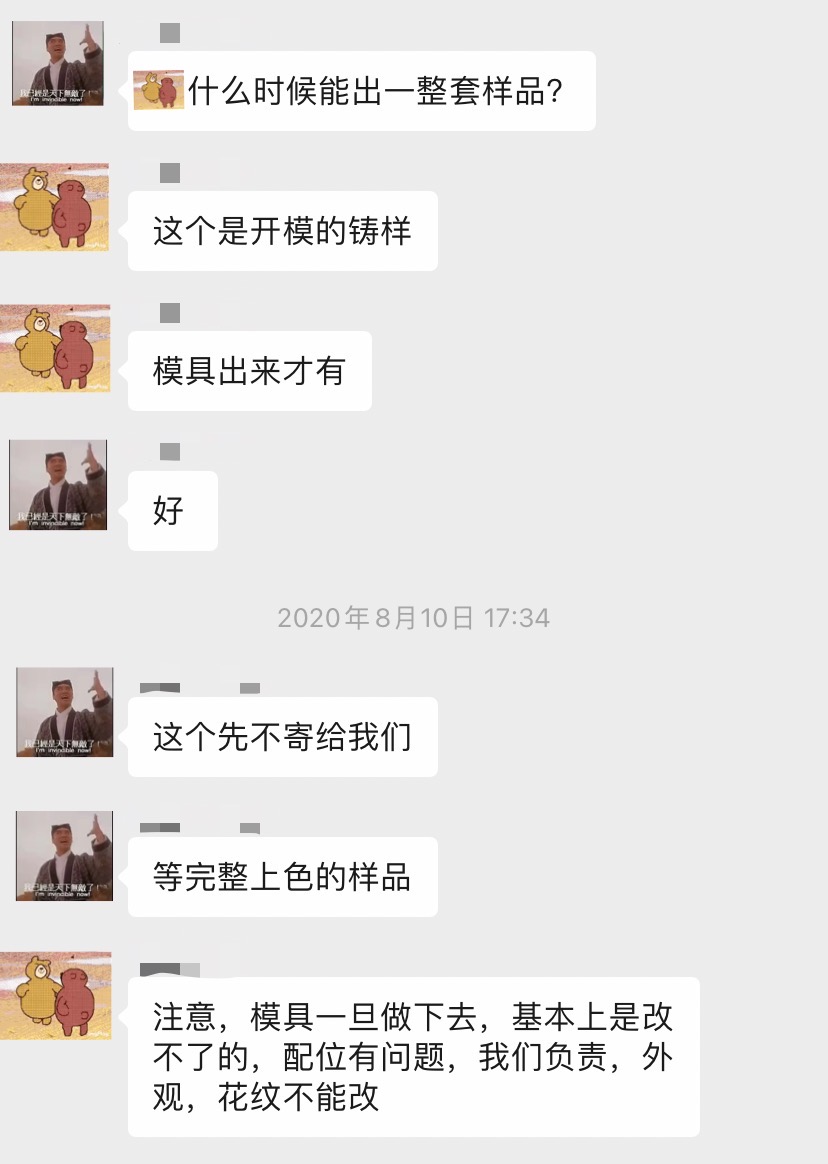Open profile picture beside "等完整上色的样品"
The width and height of the screenshot is (828, 1164).
click(64, 855)
